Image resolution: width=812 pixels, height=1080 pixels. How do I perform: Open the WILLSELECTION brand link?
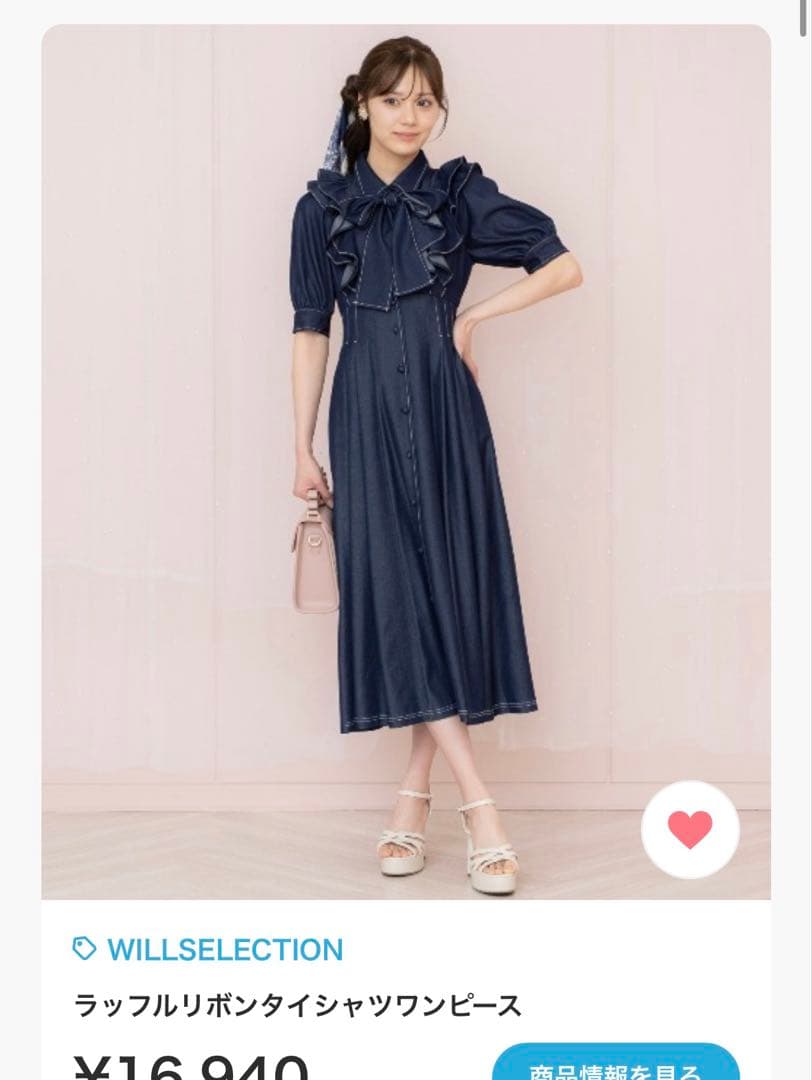(224, 949)
